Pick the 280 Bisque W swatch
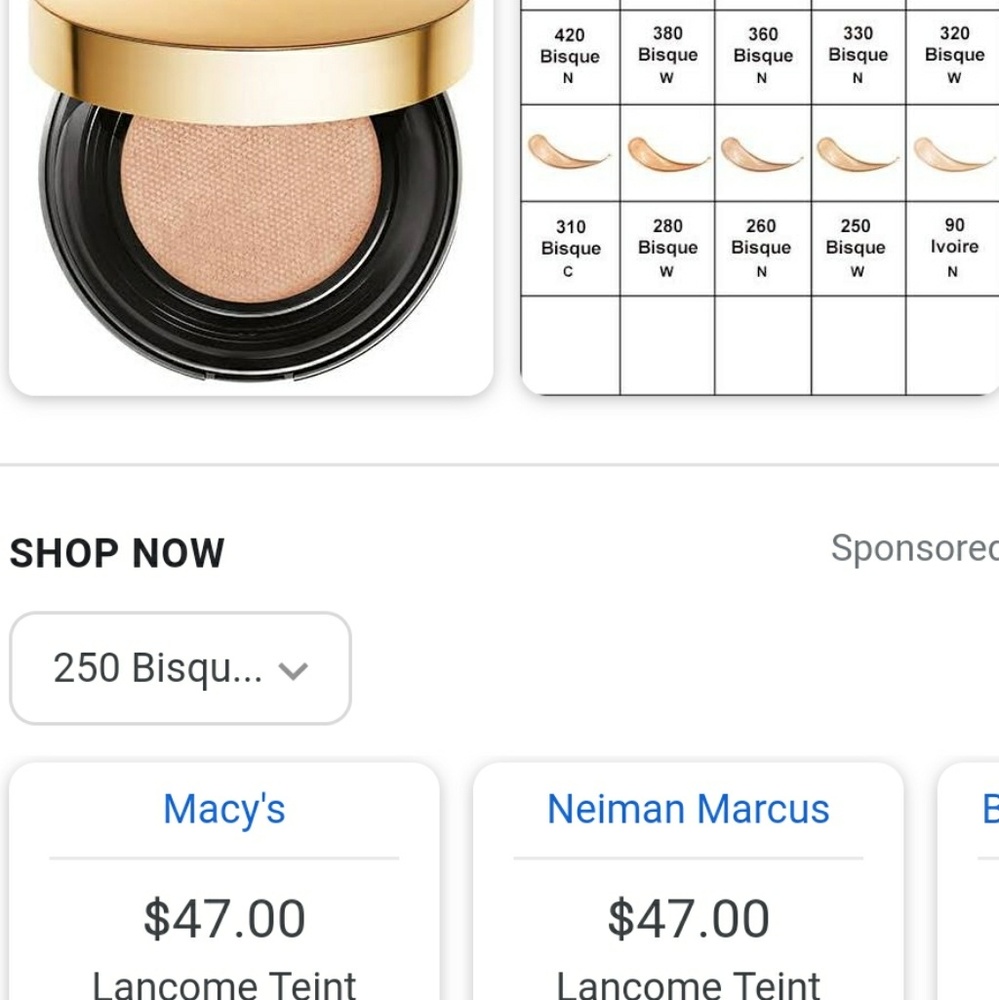The height and width of the screenshot is (1000, 999). pyautogui.click(x=666, y=246)
